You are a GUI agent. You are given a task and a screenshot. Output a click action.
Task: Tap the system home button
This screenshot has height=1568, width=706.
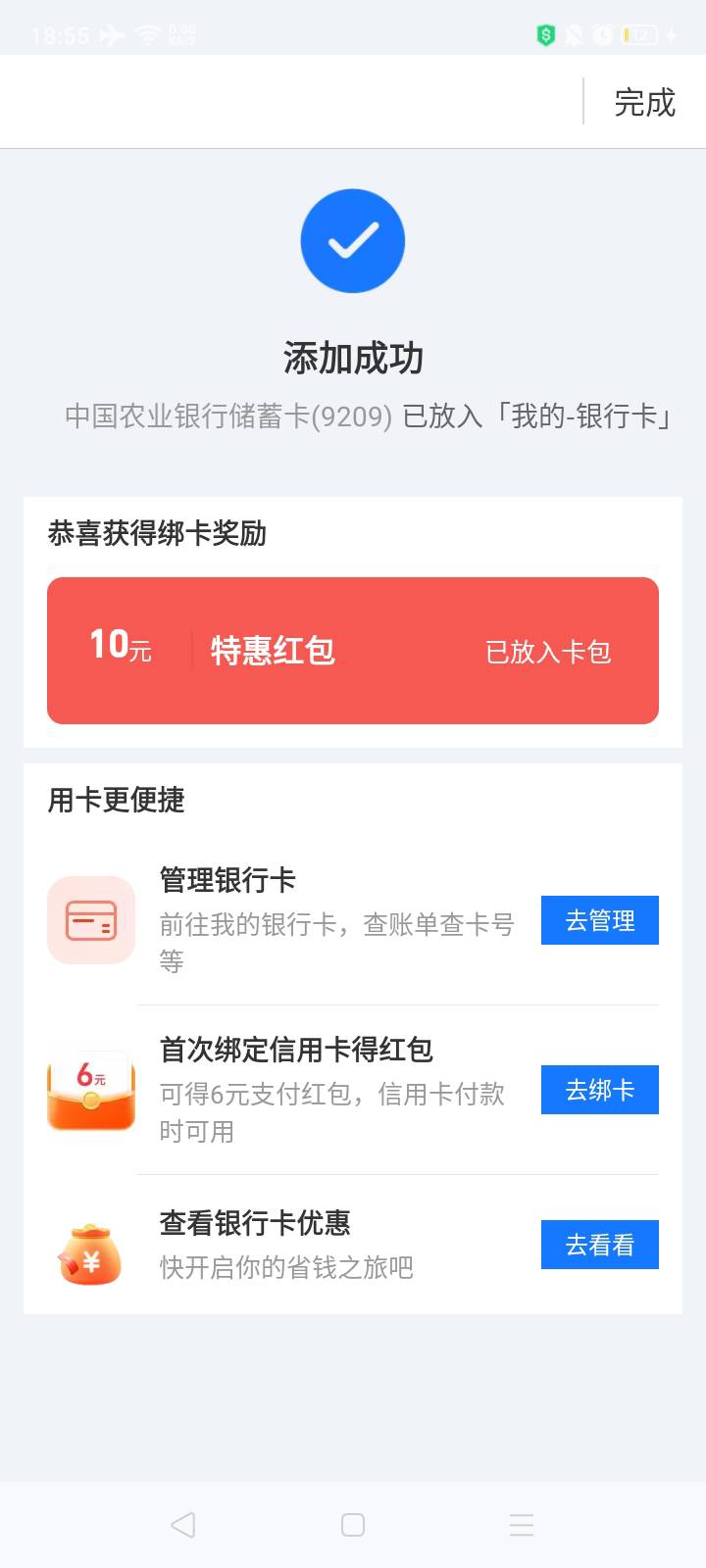[x=353, y=1525]
